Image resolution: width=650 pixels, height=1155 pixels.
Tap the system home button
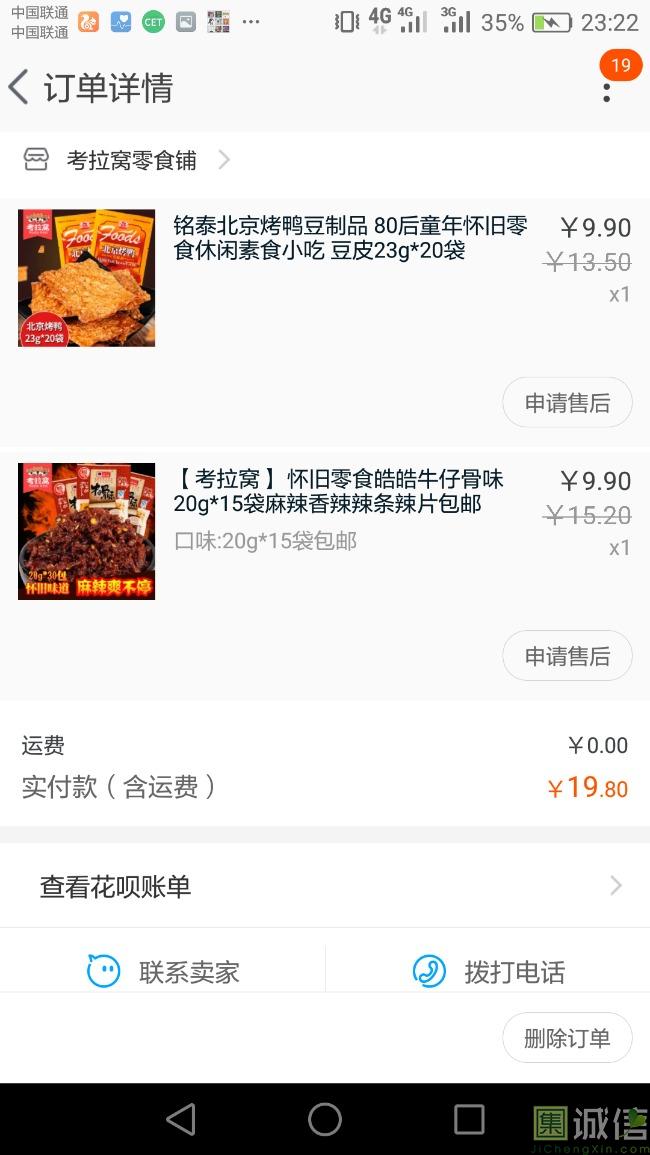[325, 1119]
